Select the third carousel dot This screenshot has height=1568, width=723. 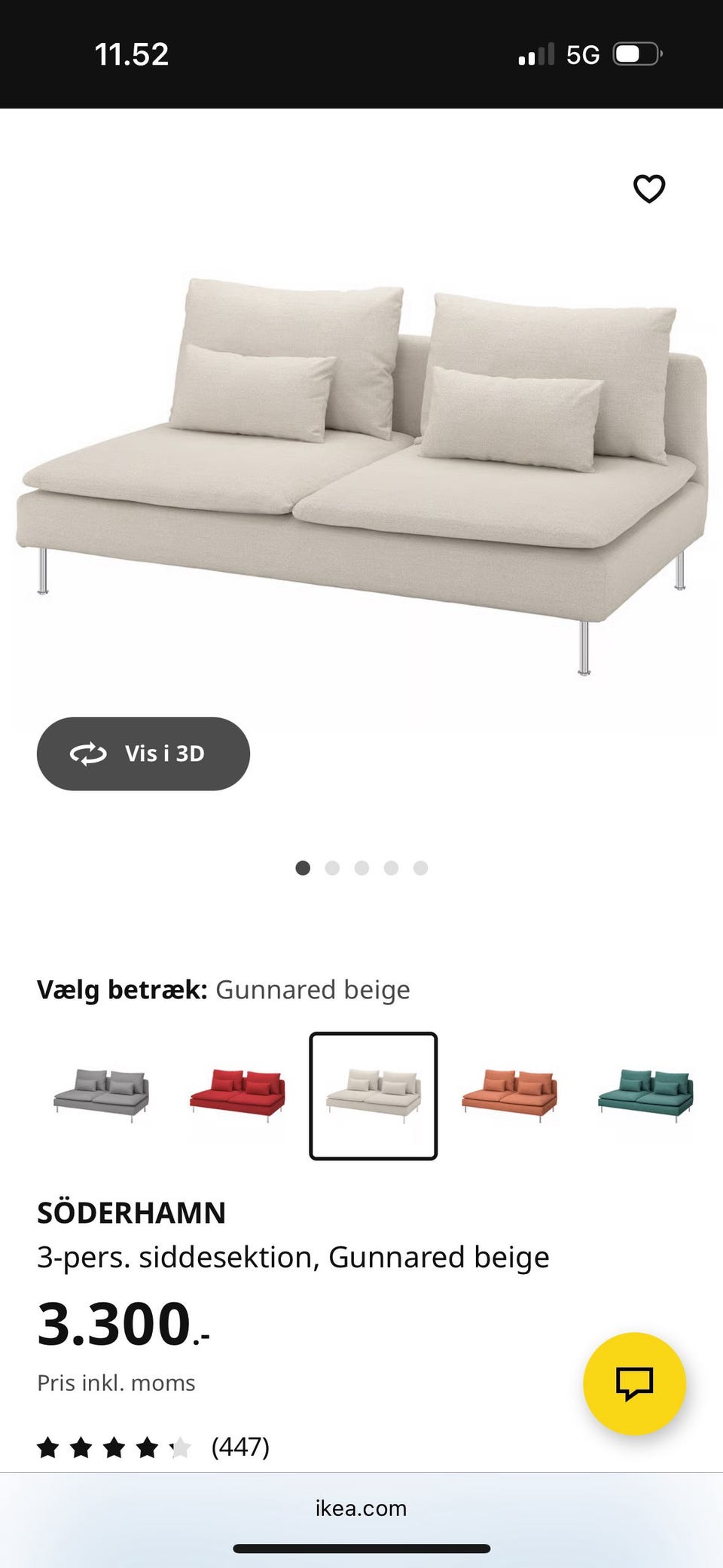coord(361,868)
